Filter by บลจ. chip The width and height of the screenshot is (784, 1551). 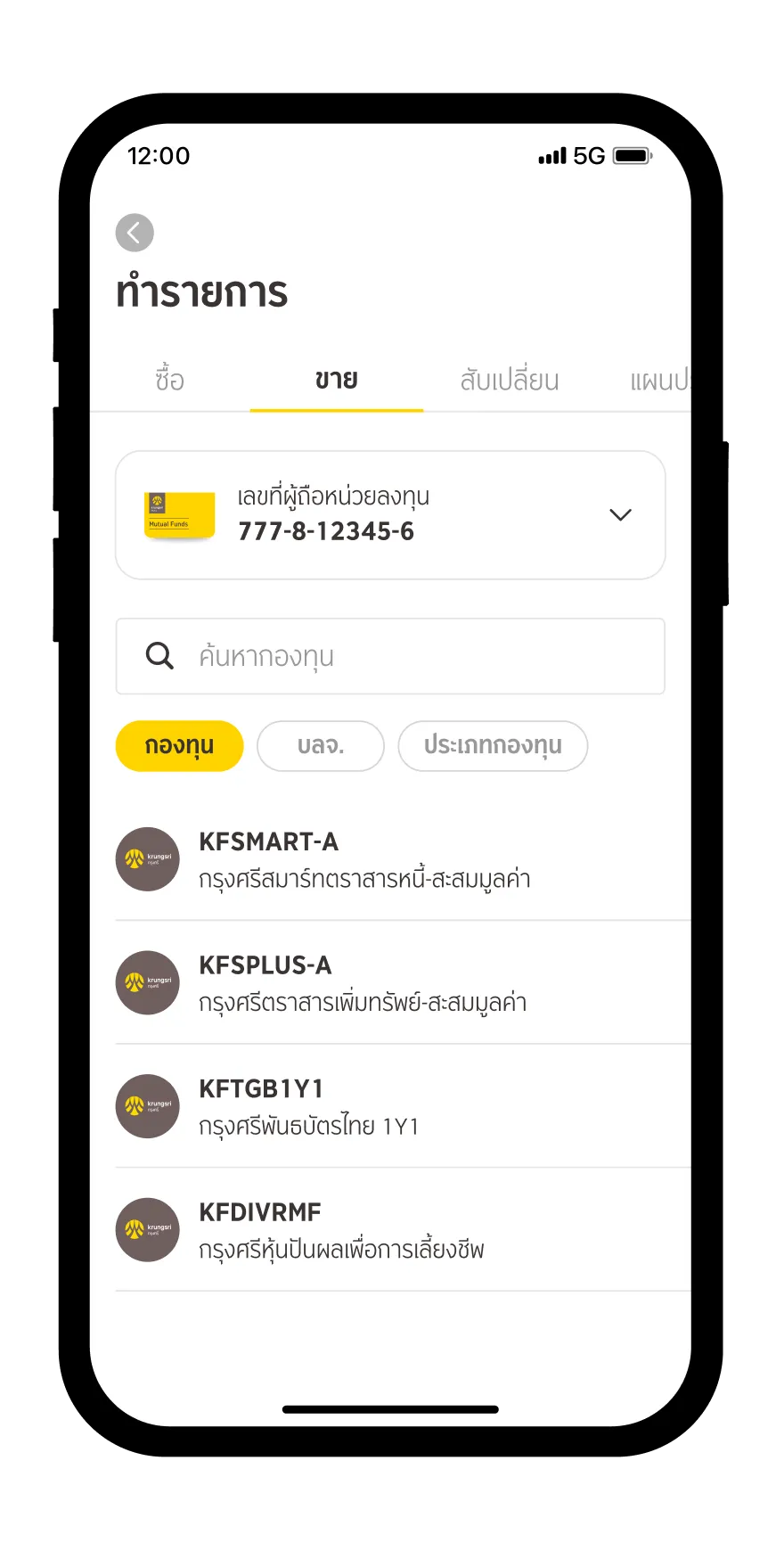321,745
